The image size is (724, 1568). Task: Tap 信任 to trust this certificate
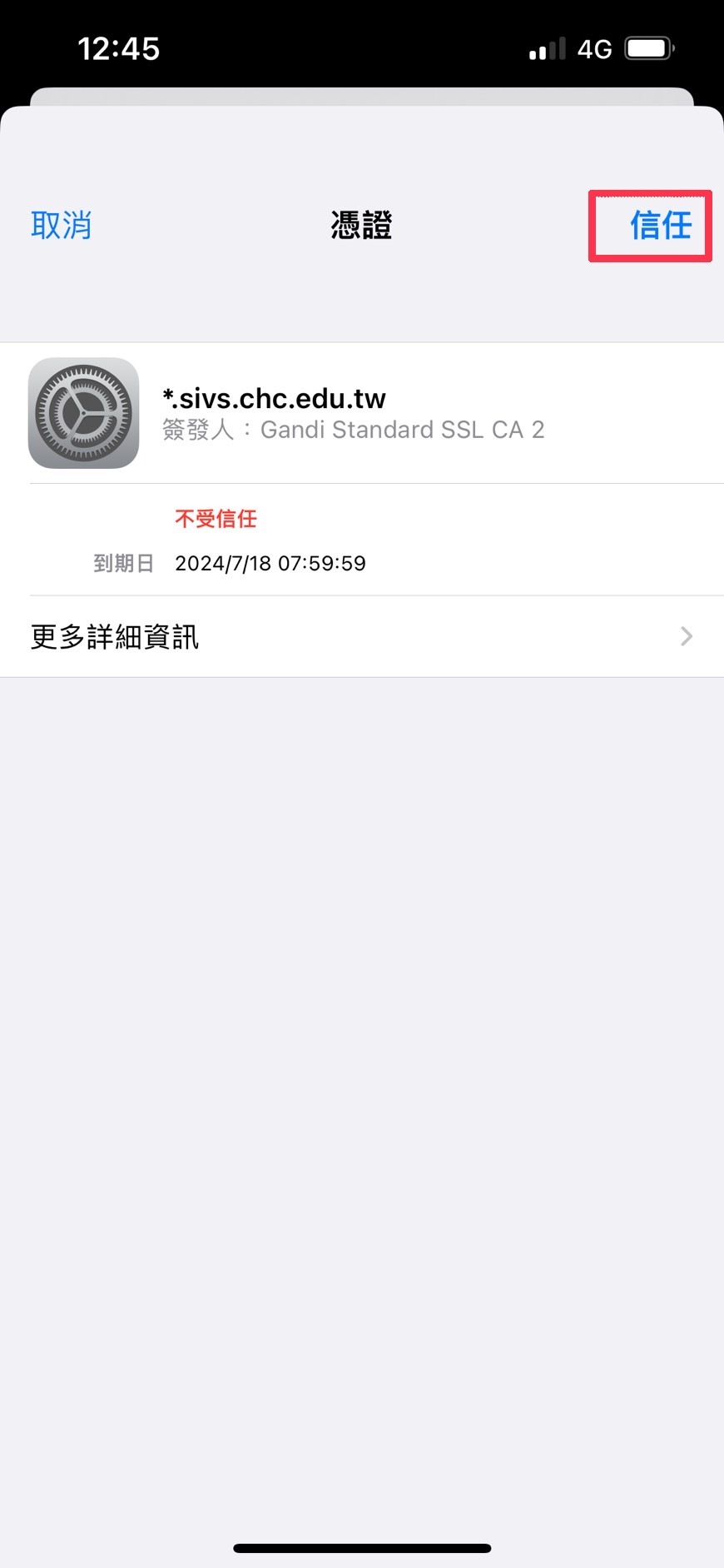pos(661,226)
